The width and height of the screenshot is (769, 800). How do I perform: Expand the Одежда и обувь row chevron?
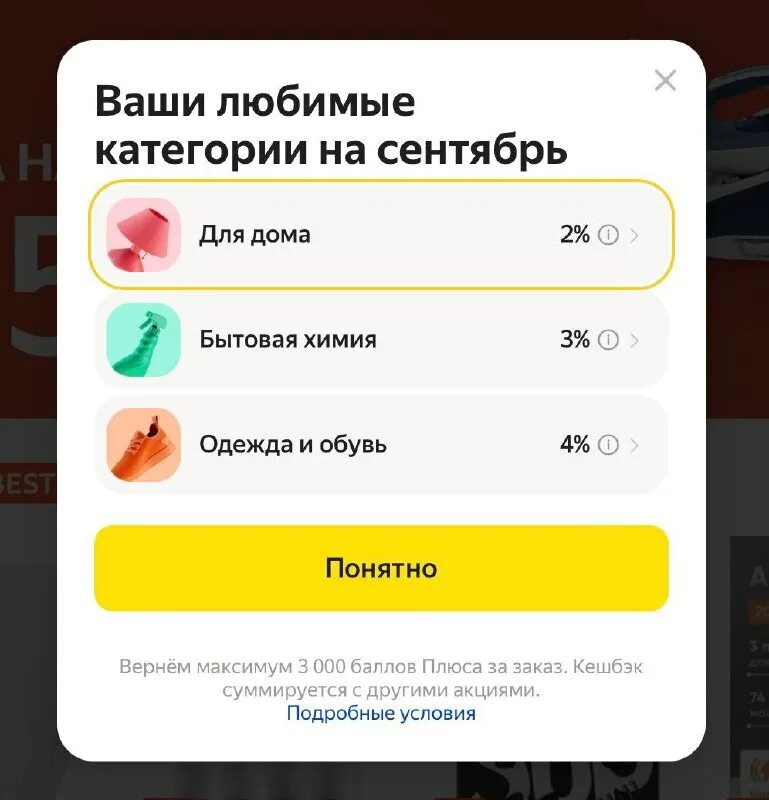click(636, 443)
